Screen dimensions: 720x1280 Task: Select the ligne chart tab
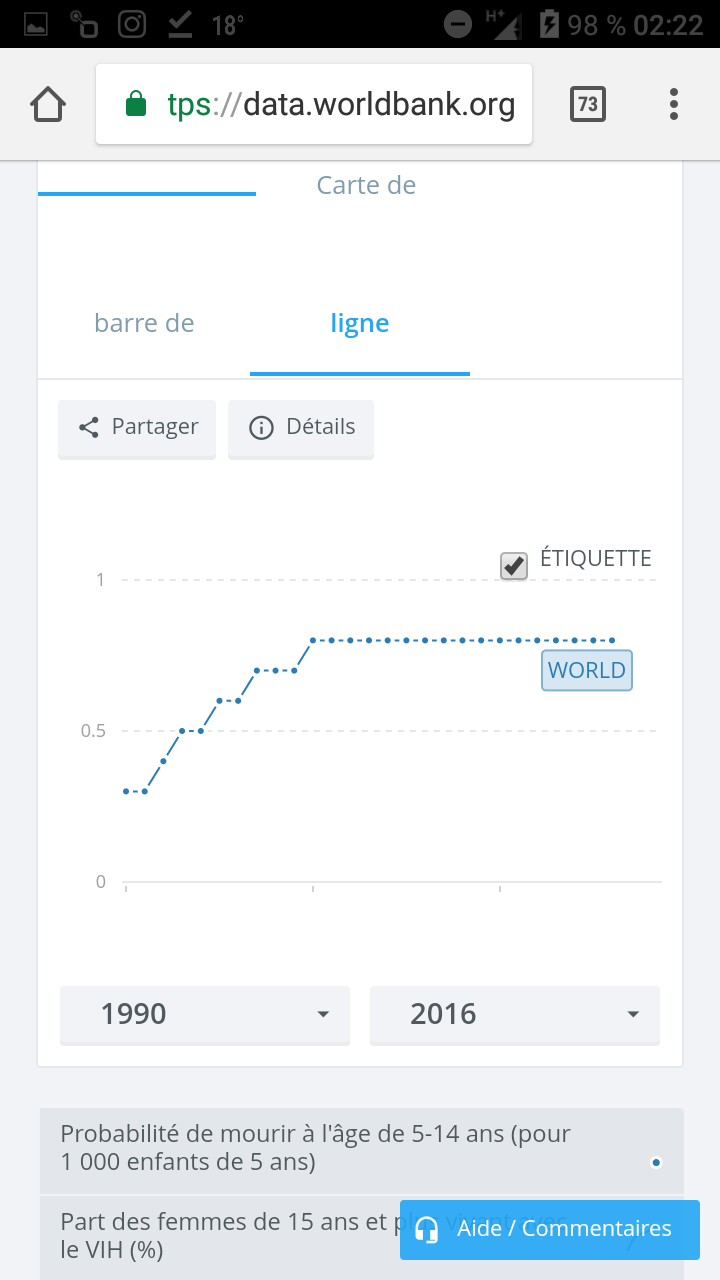tap(360, 323)
